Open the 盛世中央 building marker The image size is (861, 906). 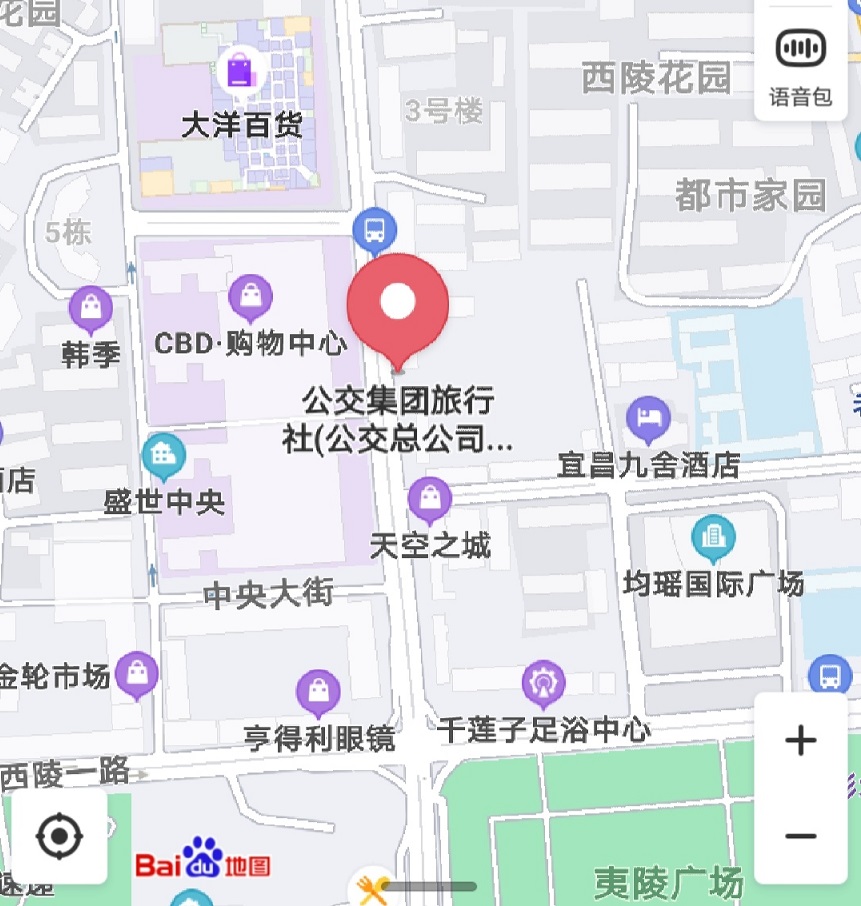164,456
